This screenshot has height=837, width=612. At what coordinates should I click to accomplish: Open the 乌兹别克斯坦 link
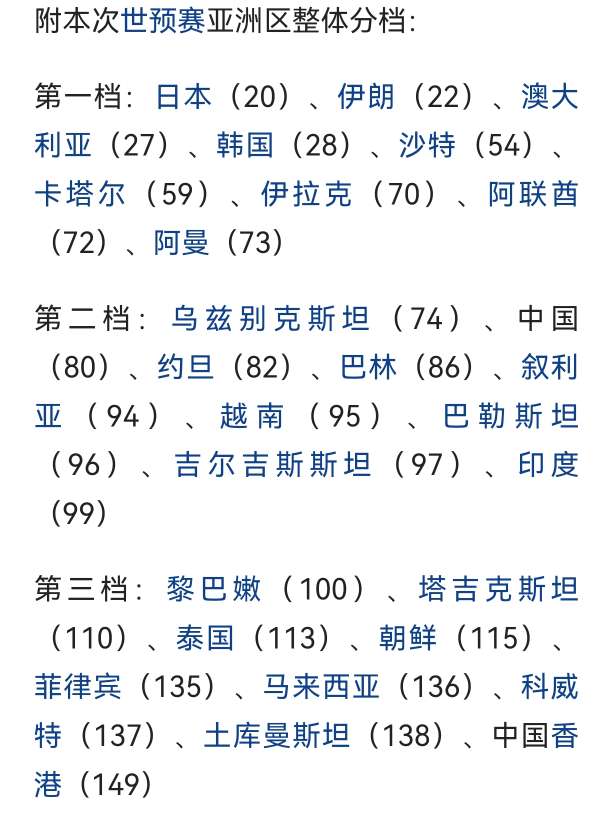point(270,320)
